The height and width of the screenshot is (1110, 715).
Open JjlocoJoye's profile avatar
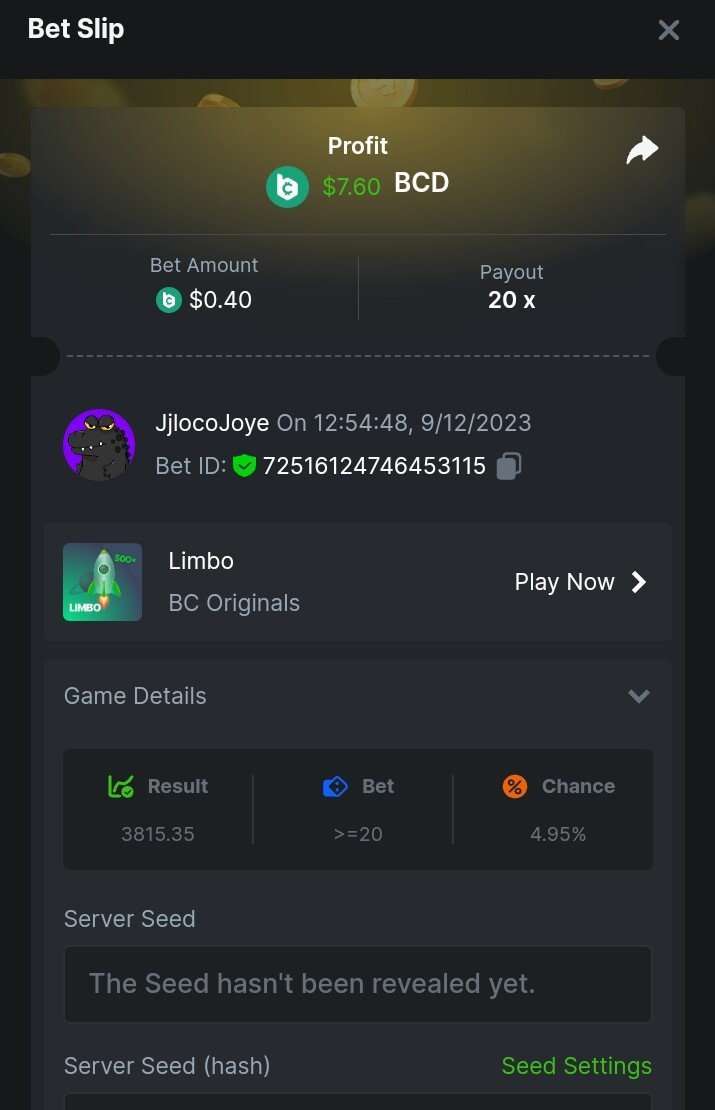point(99,444)
